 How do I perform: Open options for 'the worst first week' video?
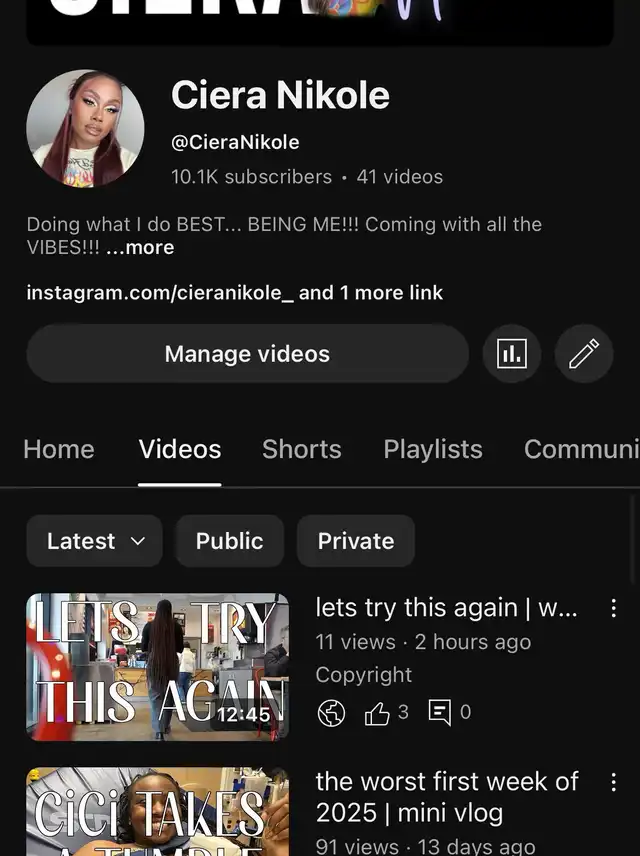pos(613,782)
